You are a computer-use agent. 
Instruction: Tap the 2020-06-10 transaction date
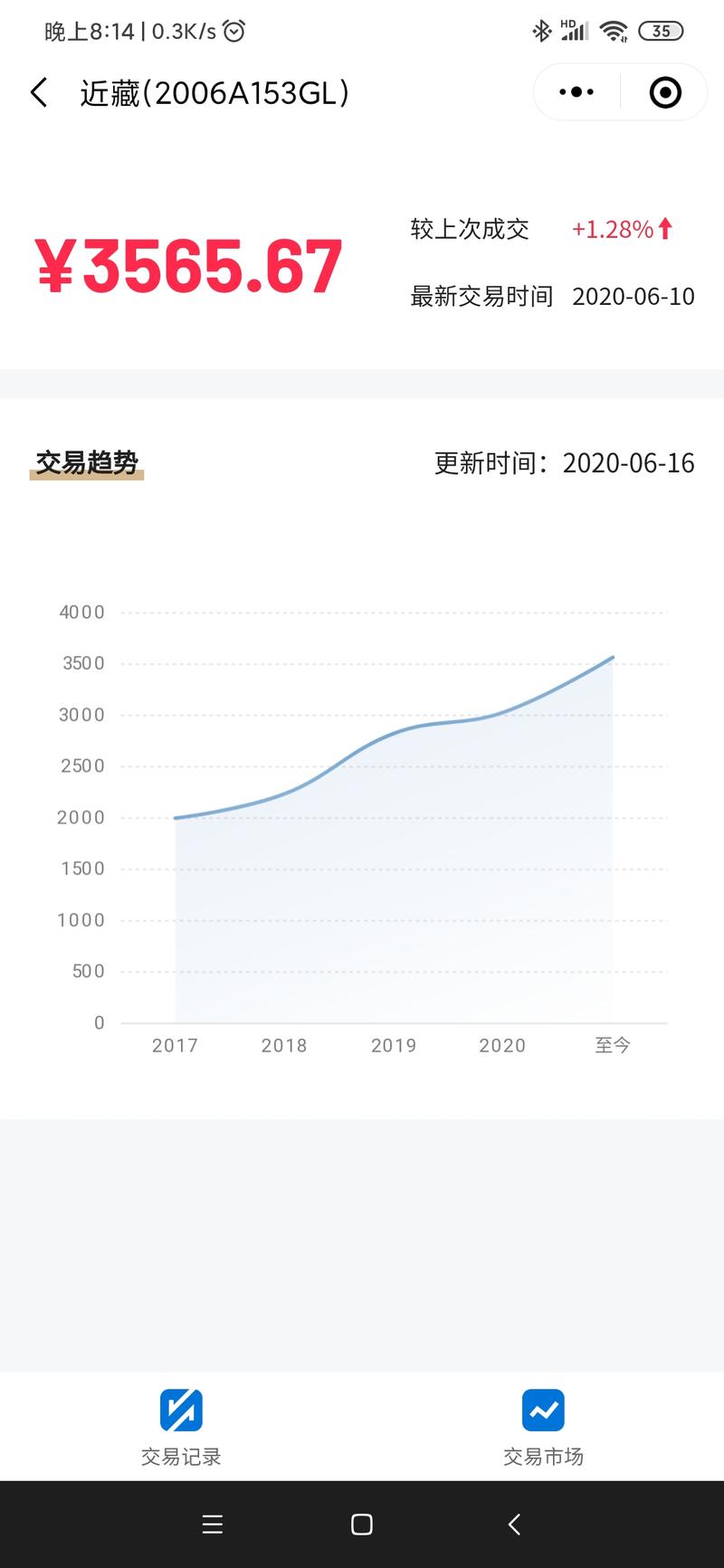[x=633, y=296]
